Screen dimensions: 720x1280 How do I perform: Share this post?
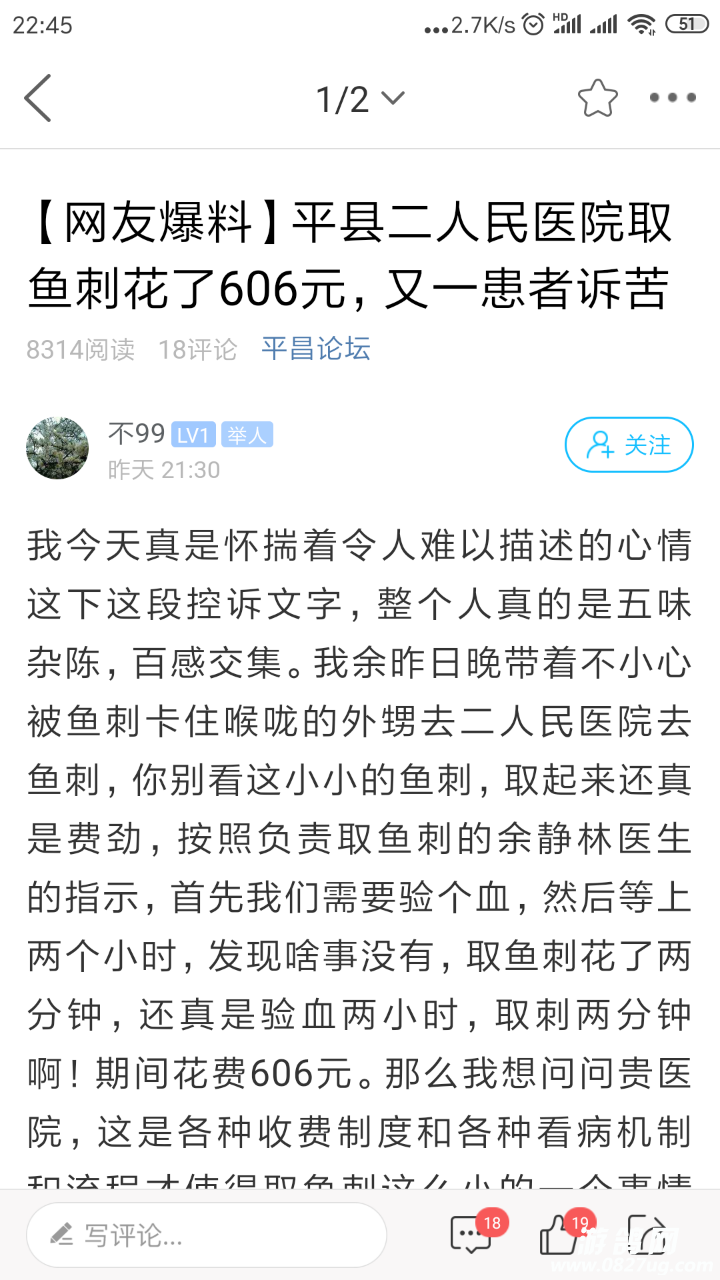(646, 1237)
